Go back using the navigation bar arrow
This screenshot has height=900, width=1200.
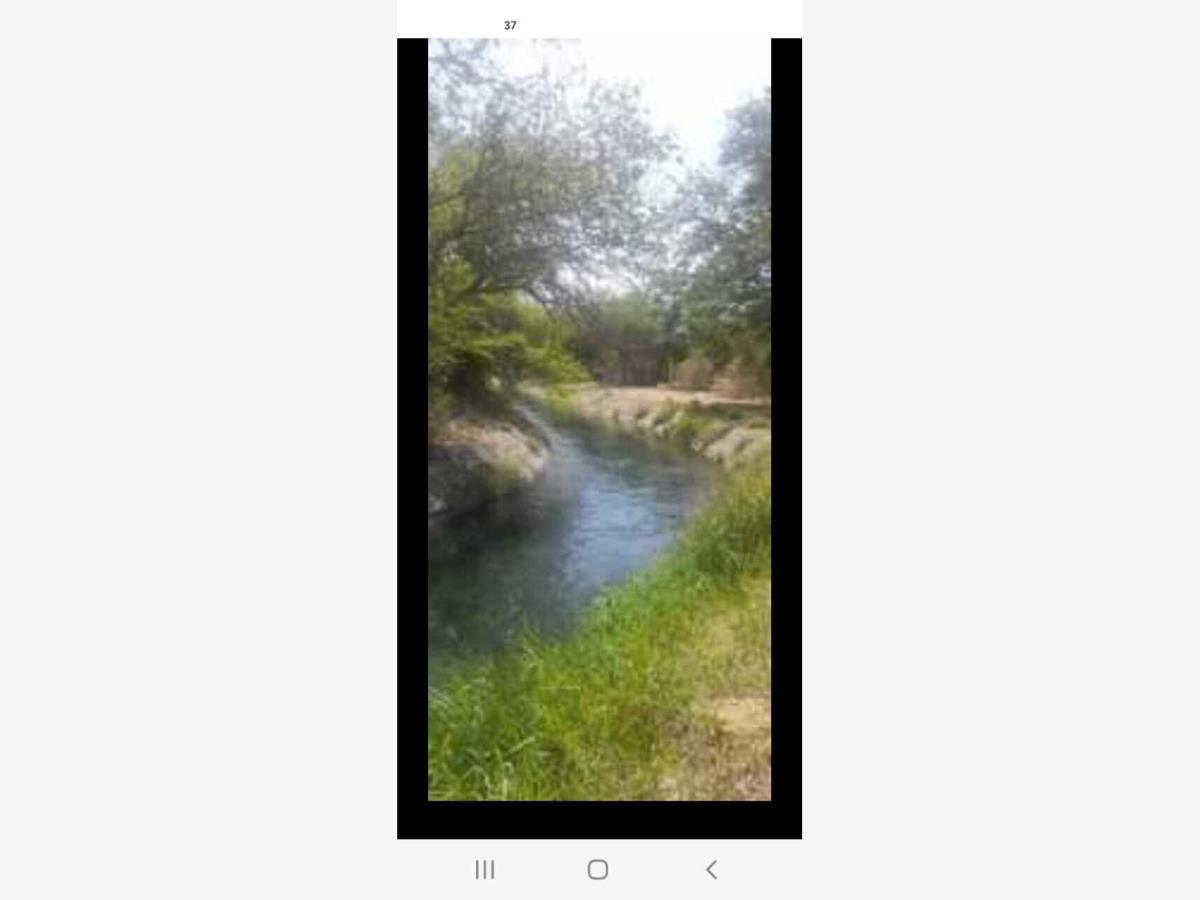(711, 870)
